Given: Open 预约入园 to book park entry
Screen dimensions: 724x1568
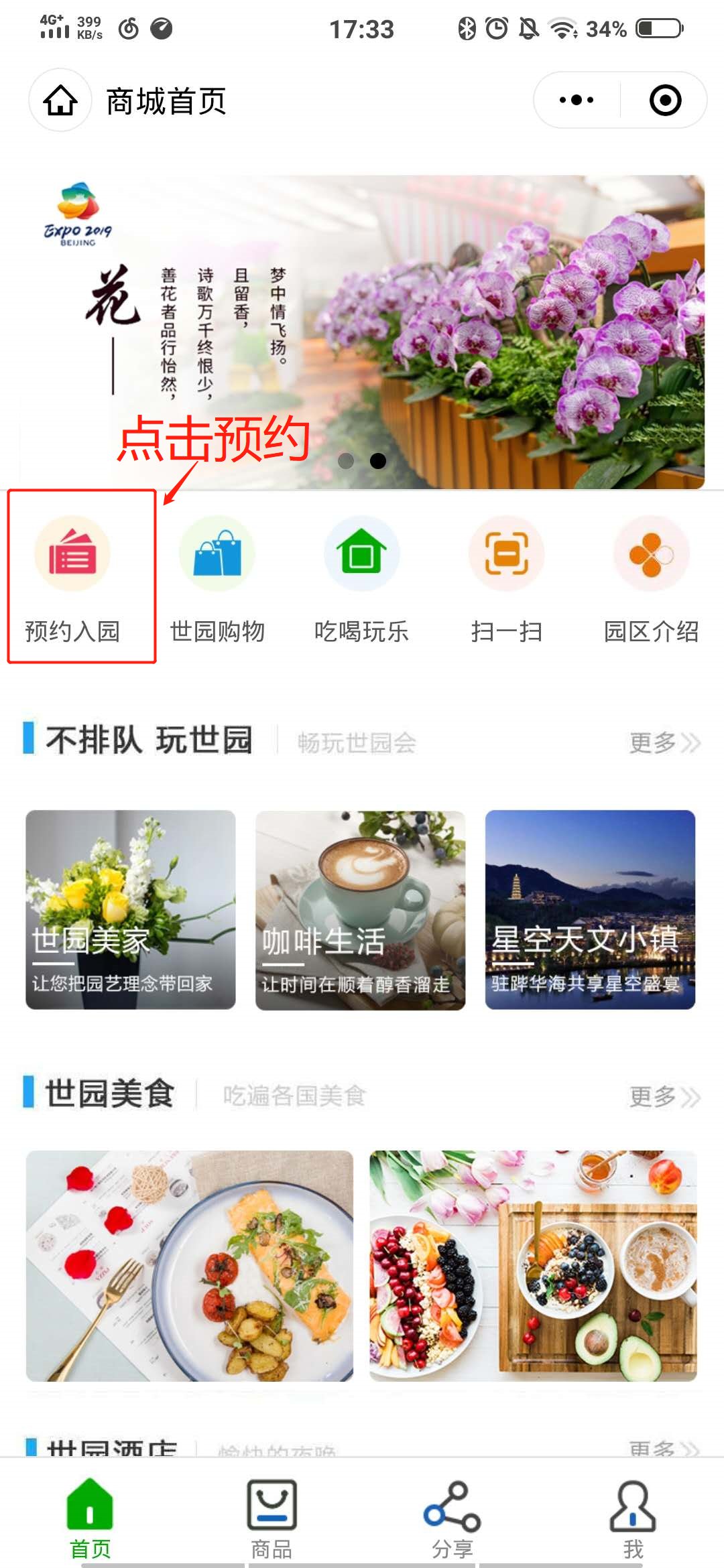Looking at the screenshot, I should [x=72, y=578].
